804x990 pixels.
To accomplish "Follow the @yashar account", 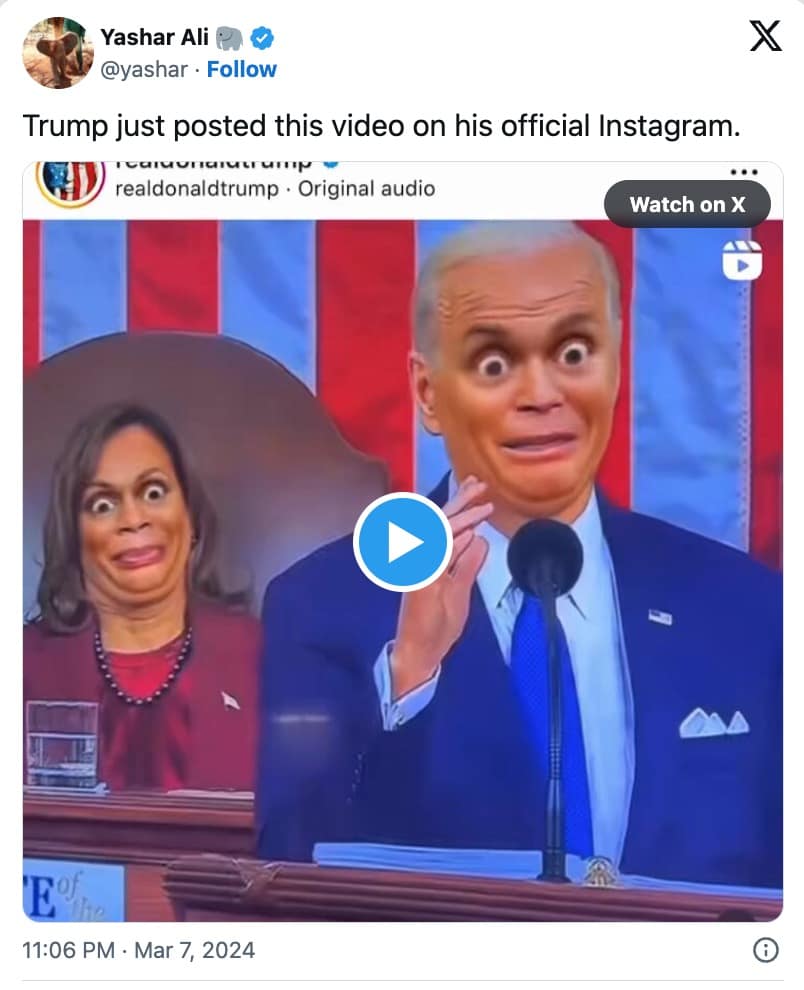I will [241, 69].
